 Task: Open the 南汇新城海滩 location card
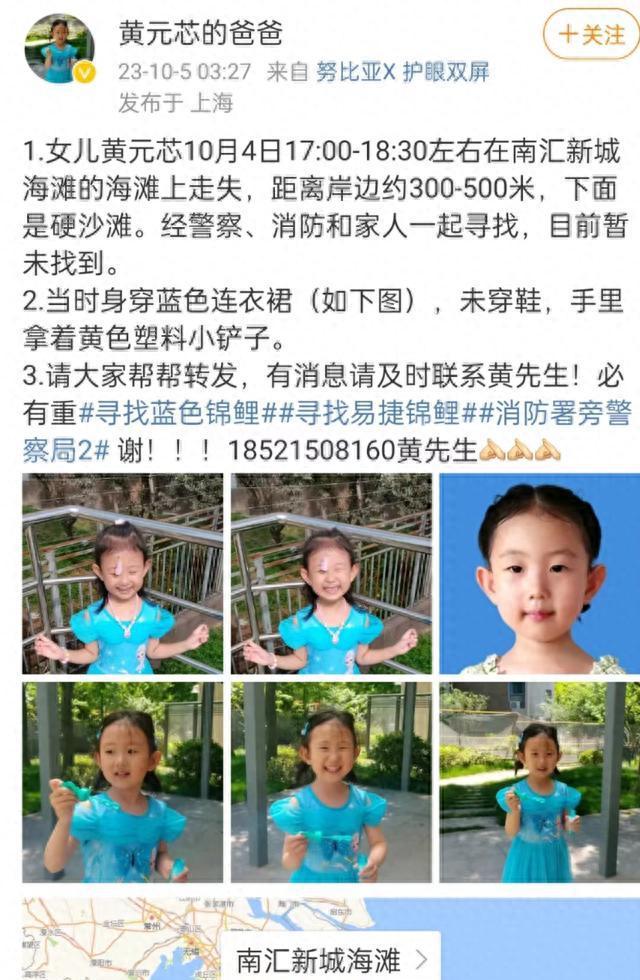(x=332, y=960)
